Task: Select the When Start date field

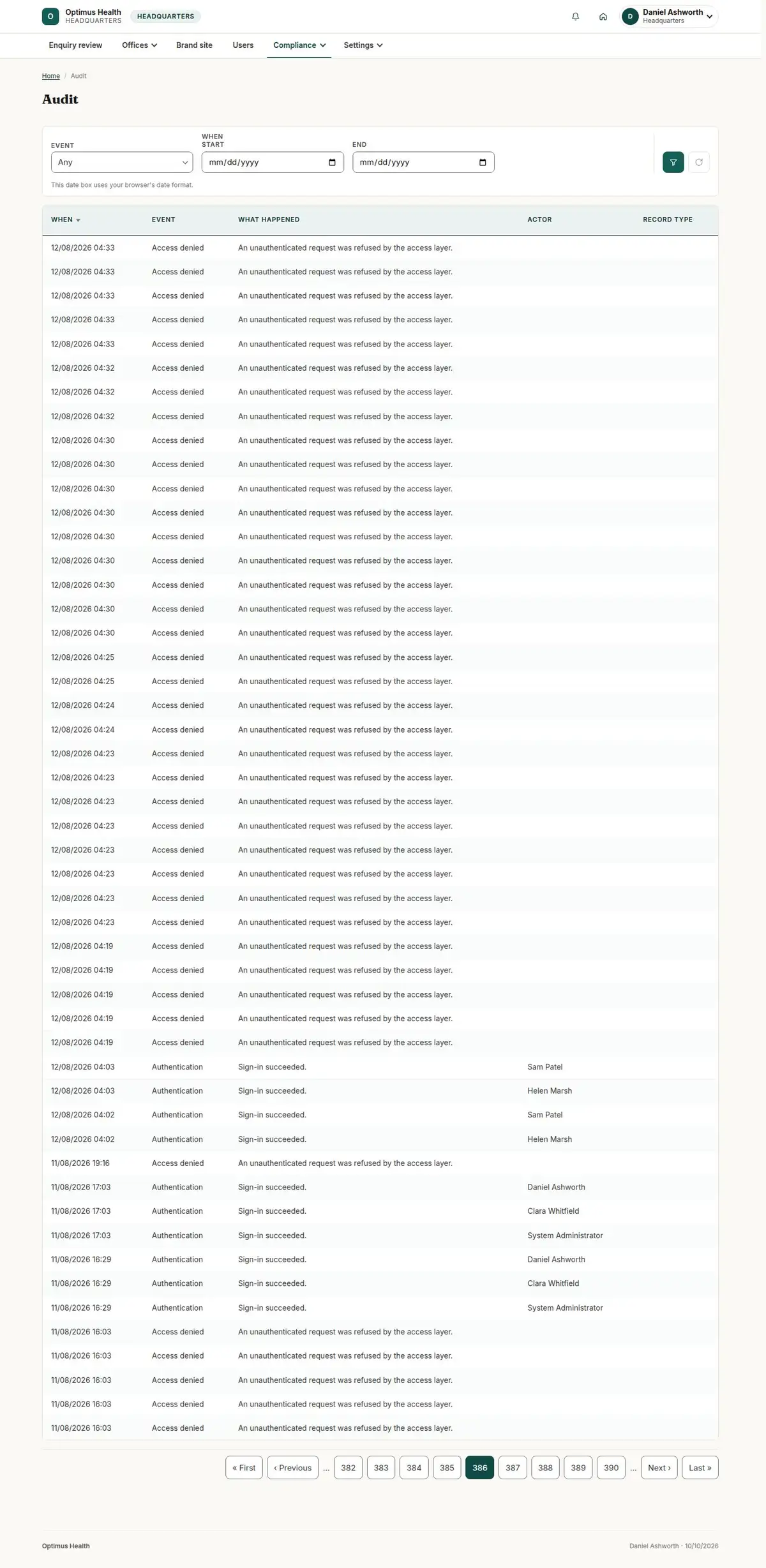Action: [273, 162]
